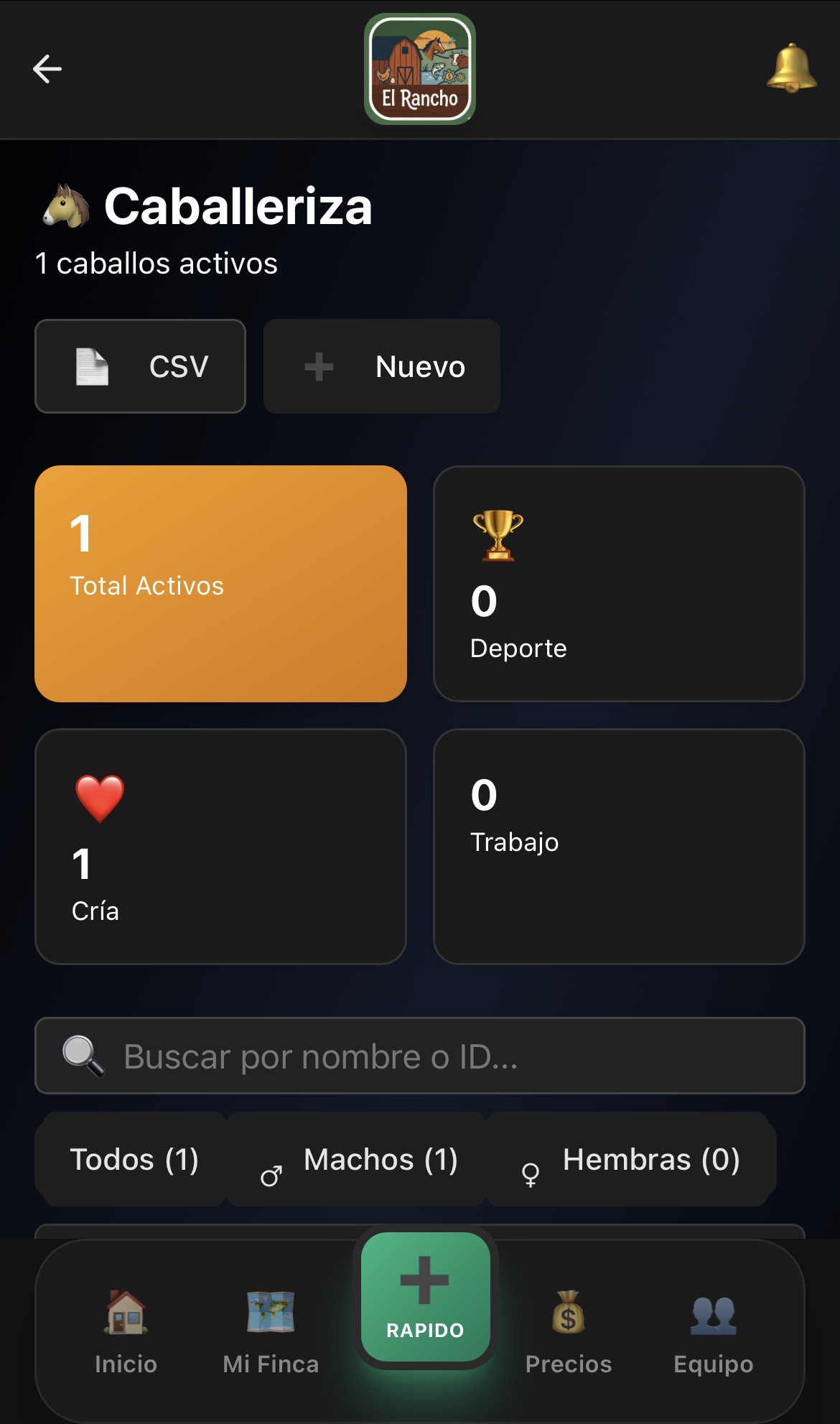Switch to the Equipo tab
840x1424 pixels.
tap(713, 1333)
